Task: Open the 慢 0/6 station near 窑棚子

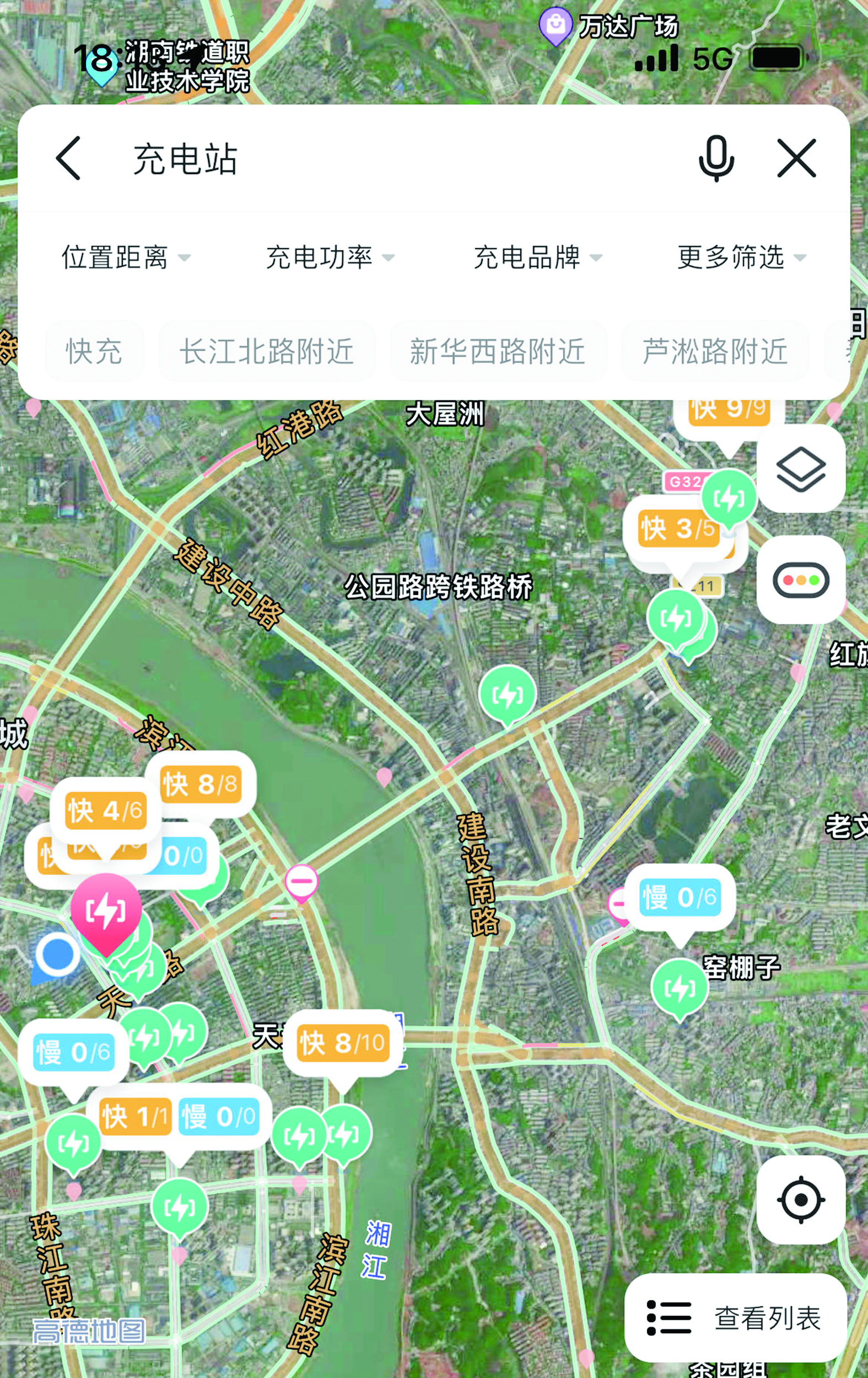Action: [x=679, y=897]
